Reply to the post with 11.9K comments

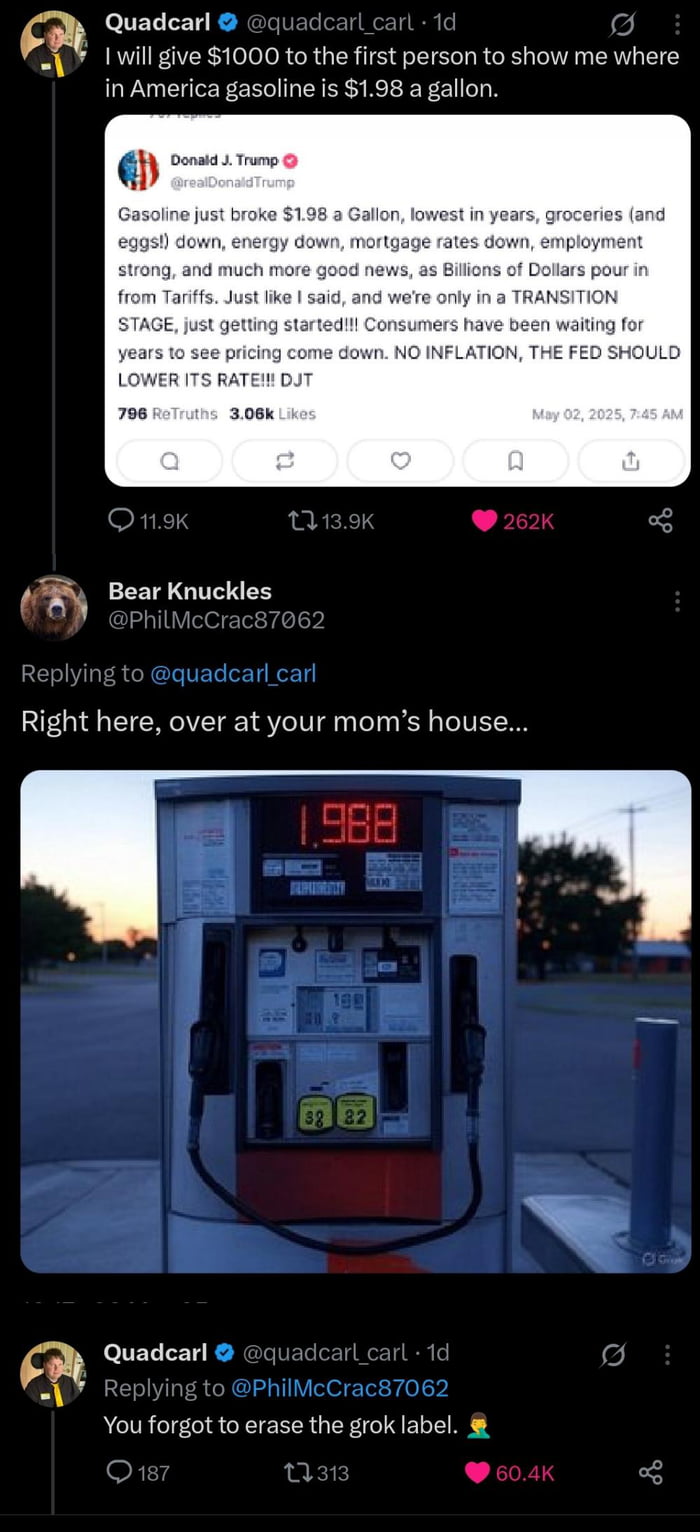pyautogui.click(x=147, y=520)
